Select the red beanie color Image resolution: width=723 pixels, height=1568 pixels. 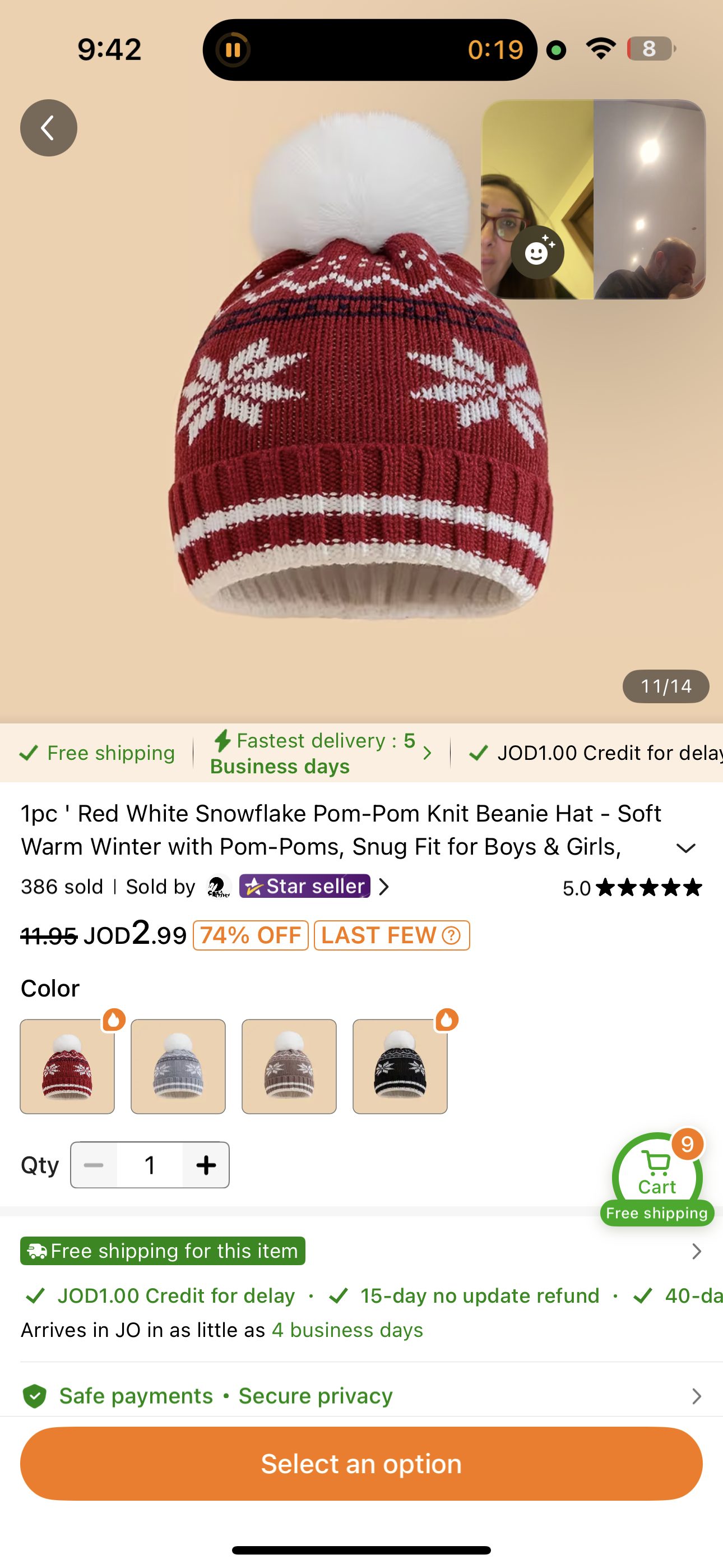tap(68, 1067)
